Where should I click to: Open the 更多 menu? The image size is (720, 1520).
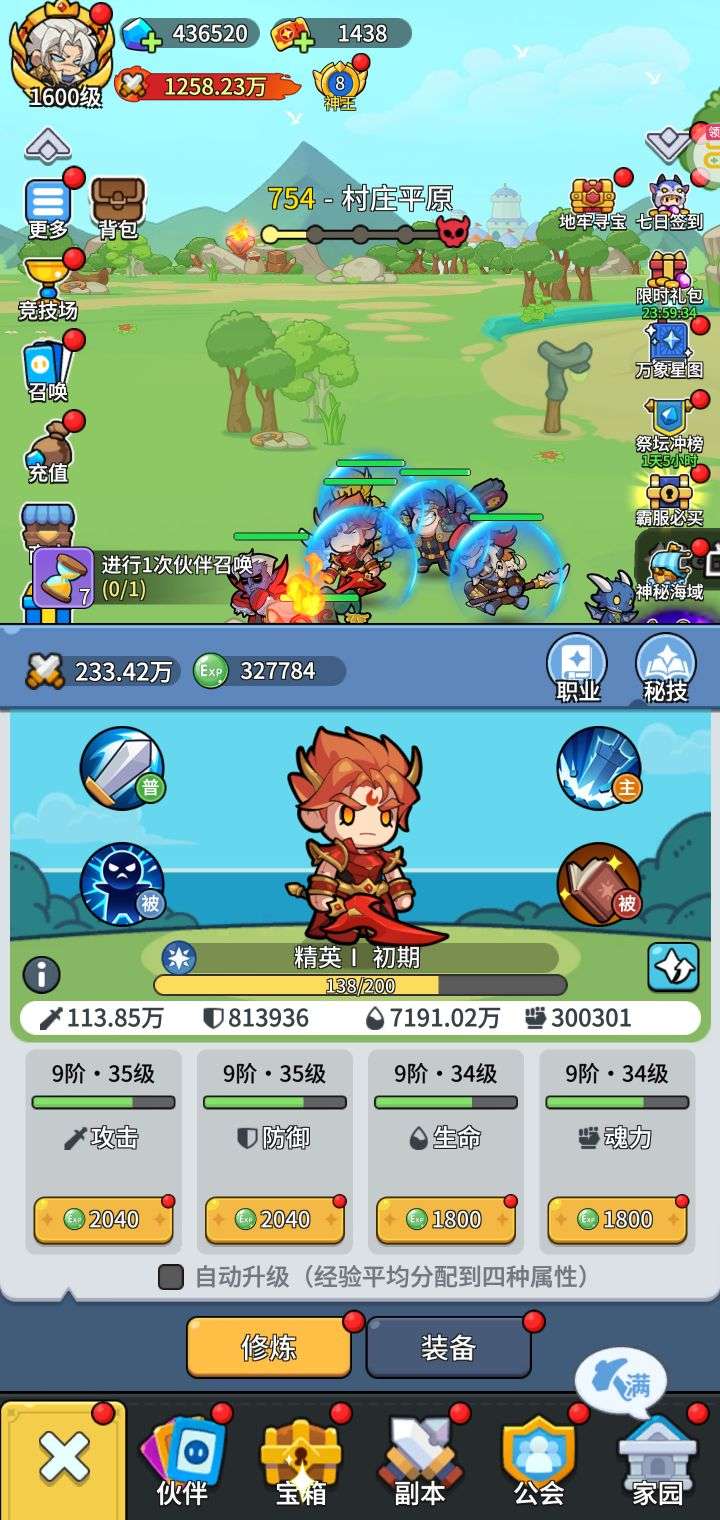47,208
